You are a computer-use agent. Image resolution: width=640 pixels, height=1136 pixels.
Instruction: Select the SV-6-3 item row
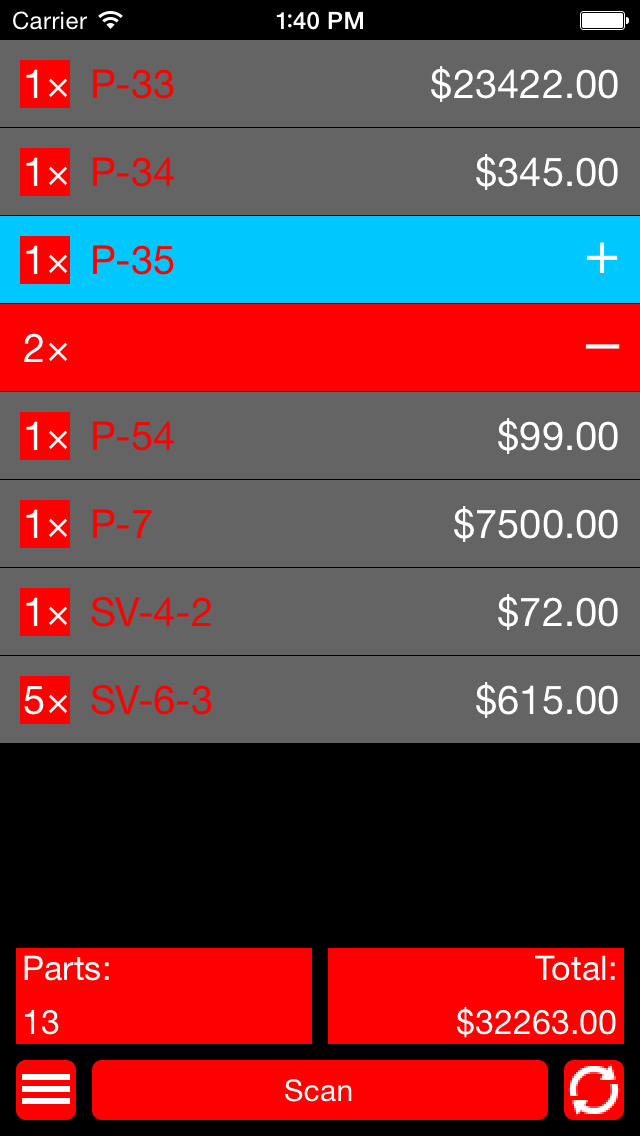[x=320, y=700]
